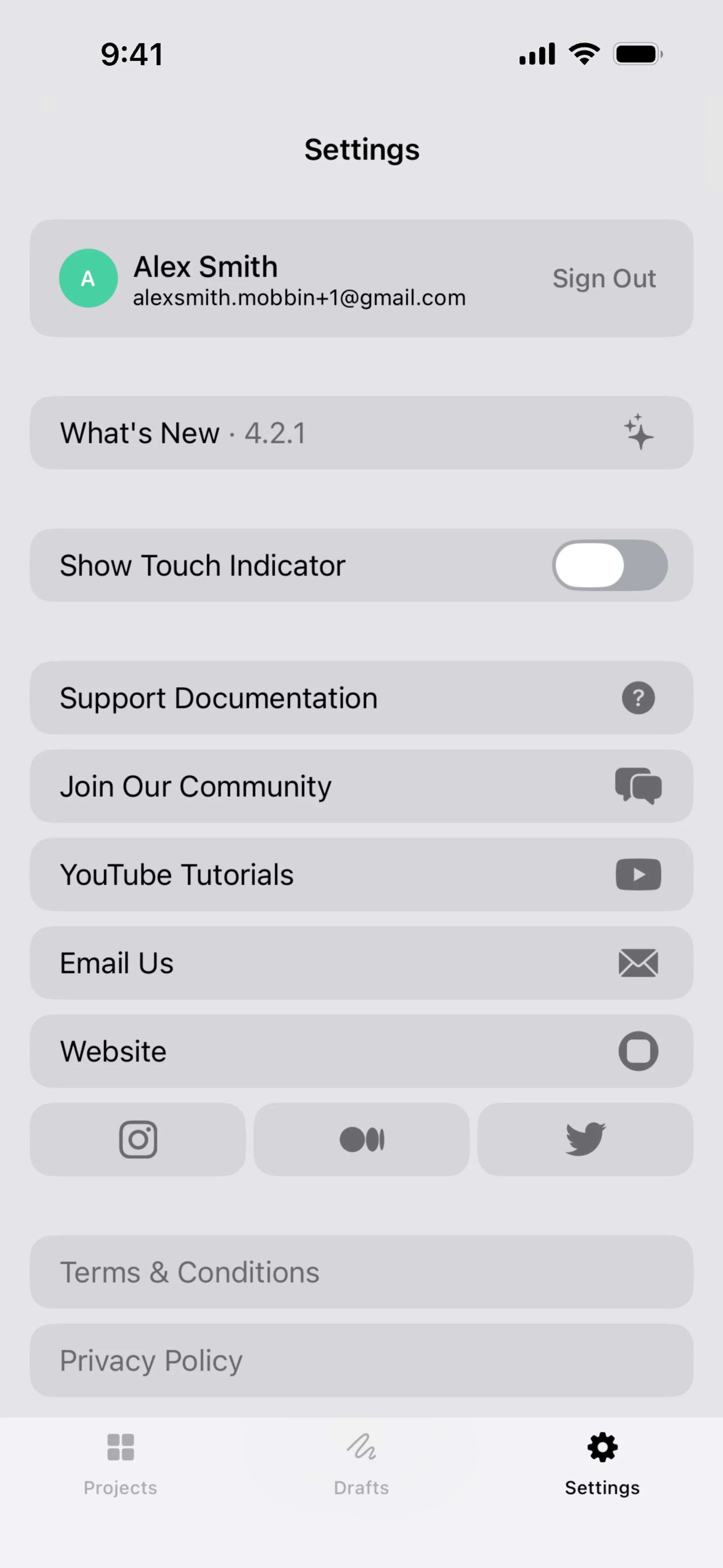View Terms & Conditions

(361, 1272)
